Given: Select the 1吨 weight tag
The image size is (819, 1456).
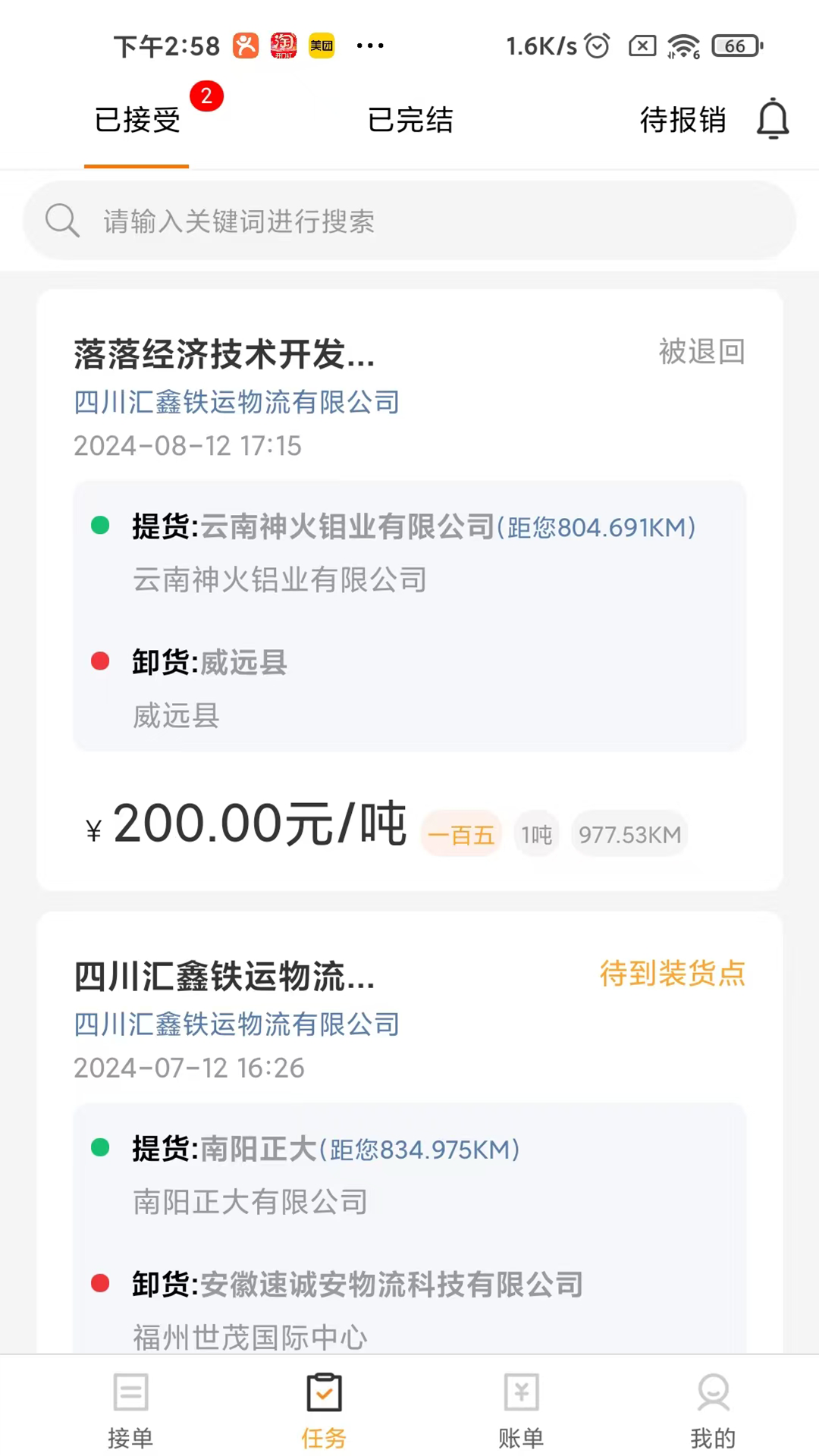Looking at the screenshot, I should pos(536,833).
